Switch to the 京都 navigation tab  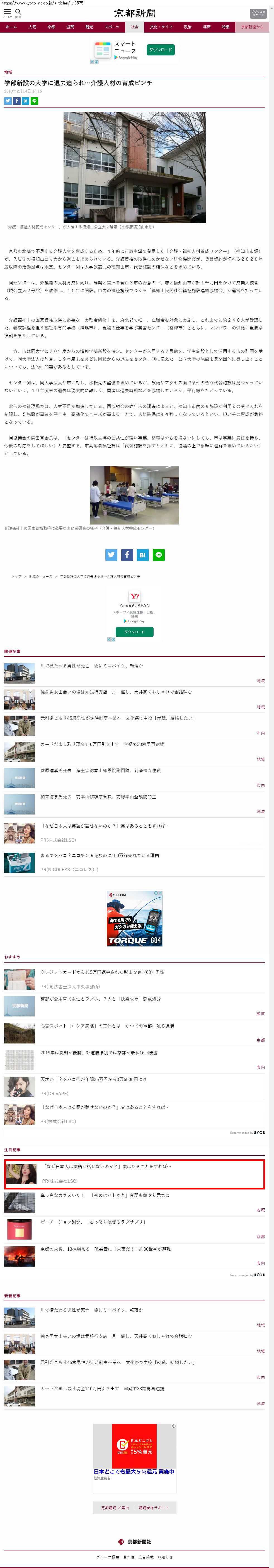click(51, 27)
